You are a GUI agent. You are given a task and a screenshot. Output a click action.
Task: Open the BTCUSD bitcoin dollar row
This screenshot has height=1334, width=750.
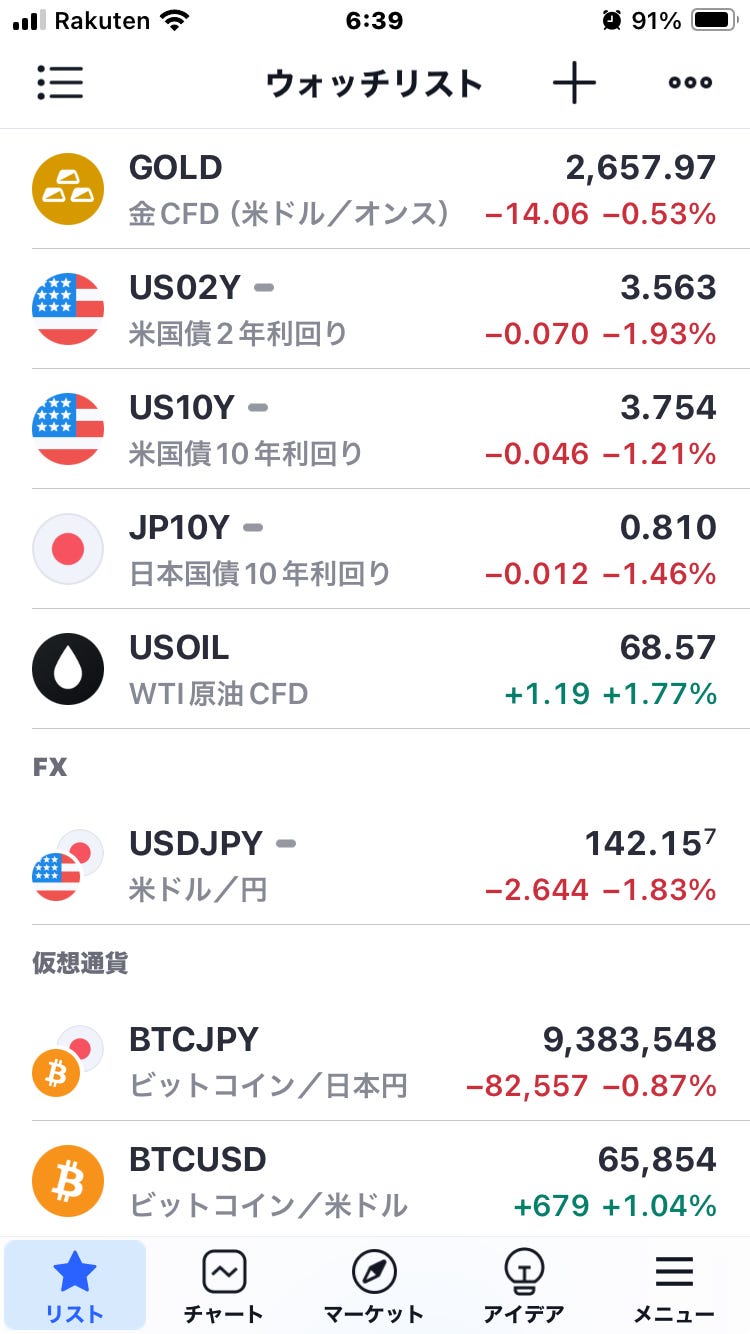[375, 1181]
